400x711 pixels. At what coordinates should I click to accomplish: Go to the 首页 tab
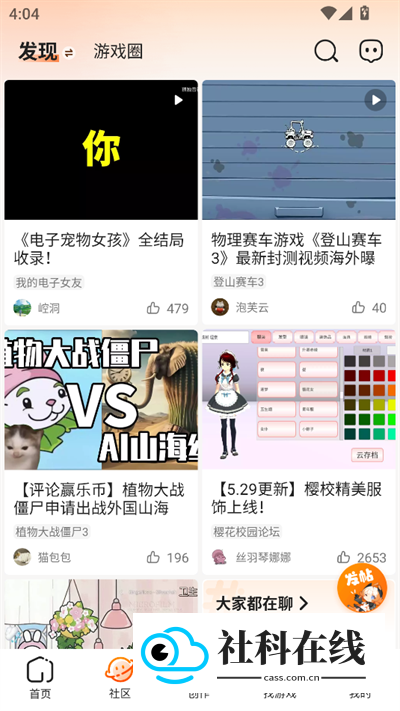40,677
